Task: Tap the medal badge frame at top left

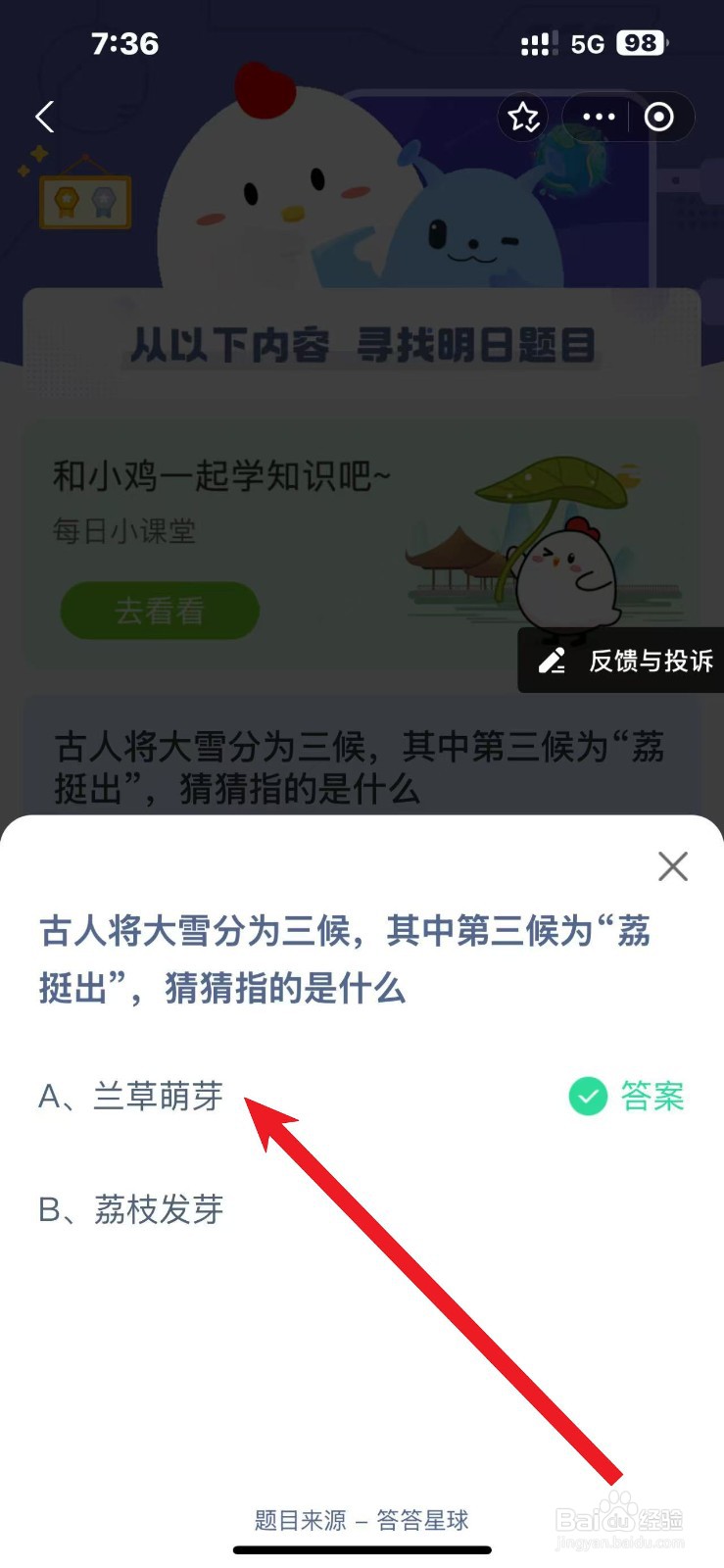Action: tap(84, 199)
